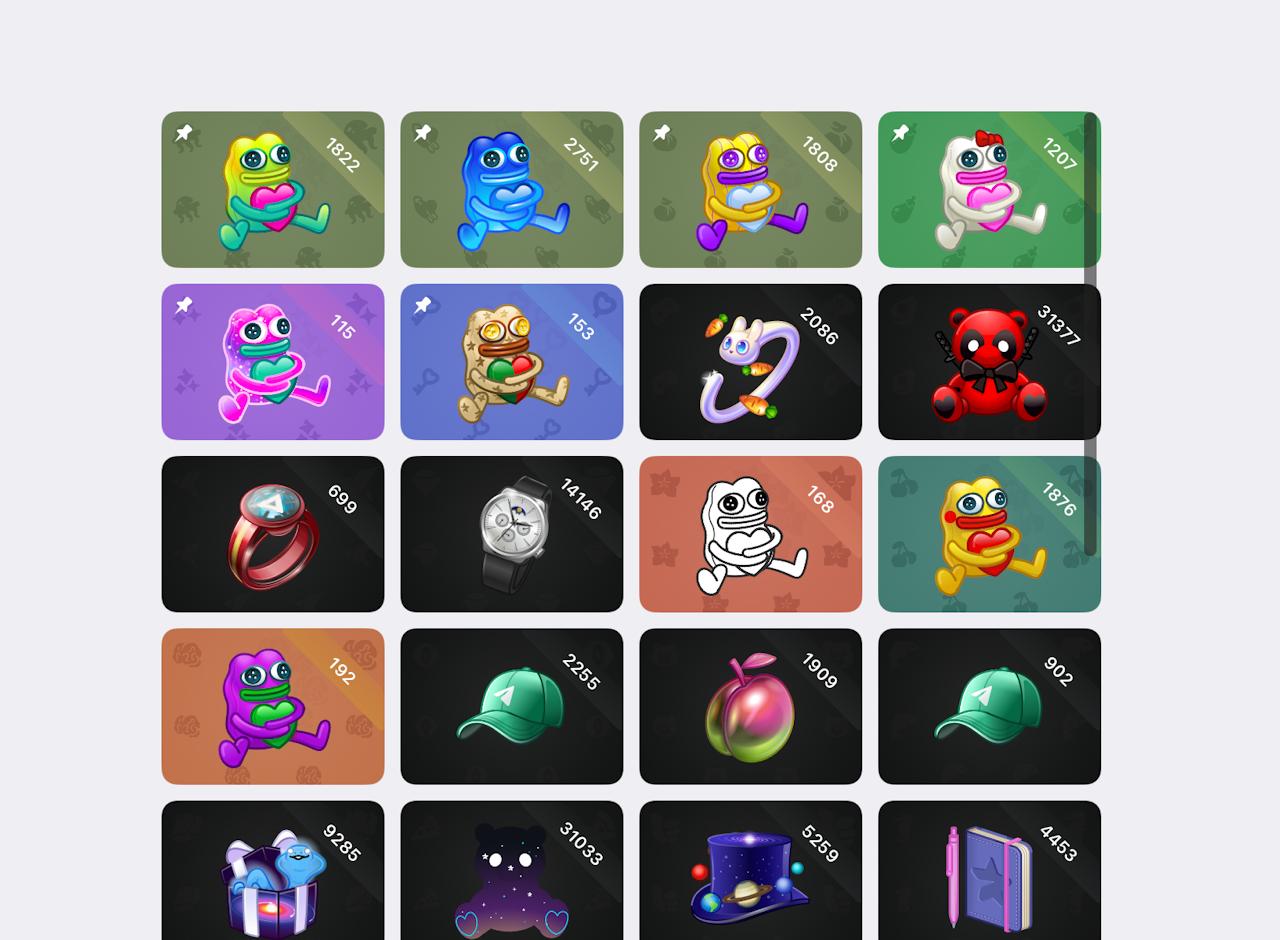Open the green cap gift numbered 902
Viewport: 1280px width, 940px height.
pos(988,706)
